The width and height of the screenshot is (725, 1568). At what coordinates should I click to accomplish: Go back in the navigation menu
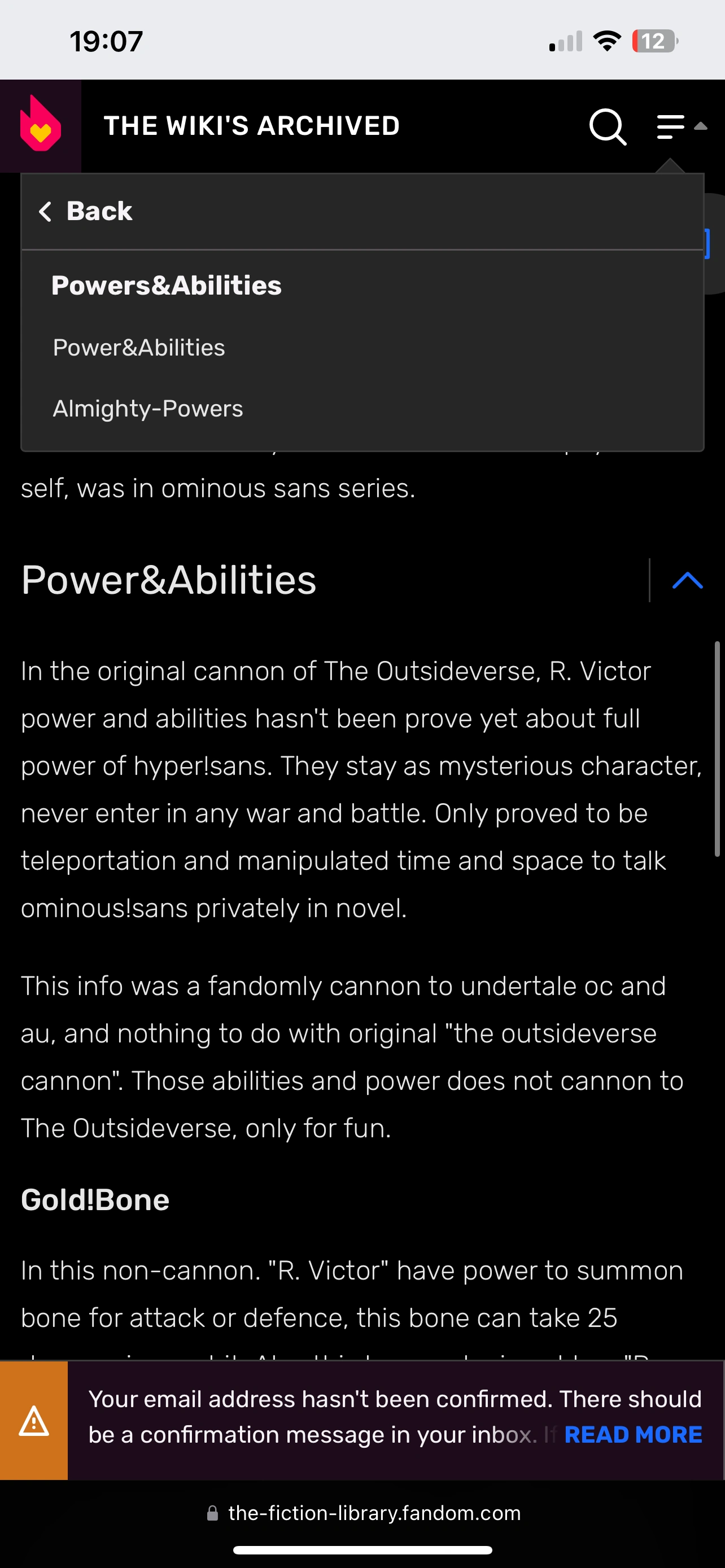point(86,211)
